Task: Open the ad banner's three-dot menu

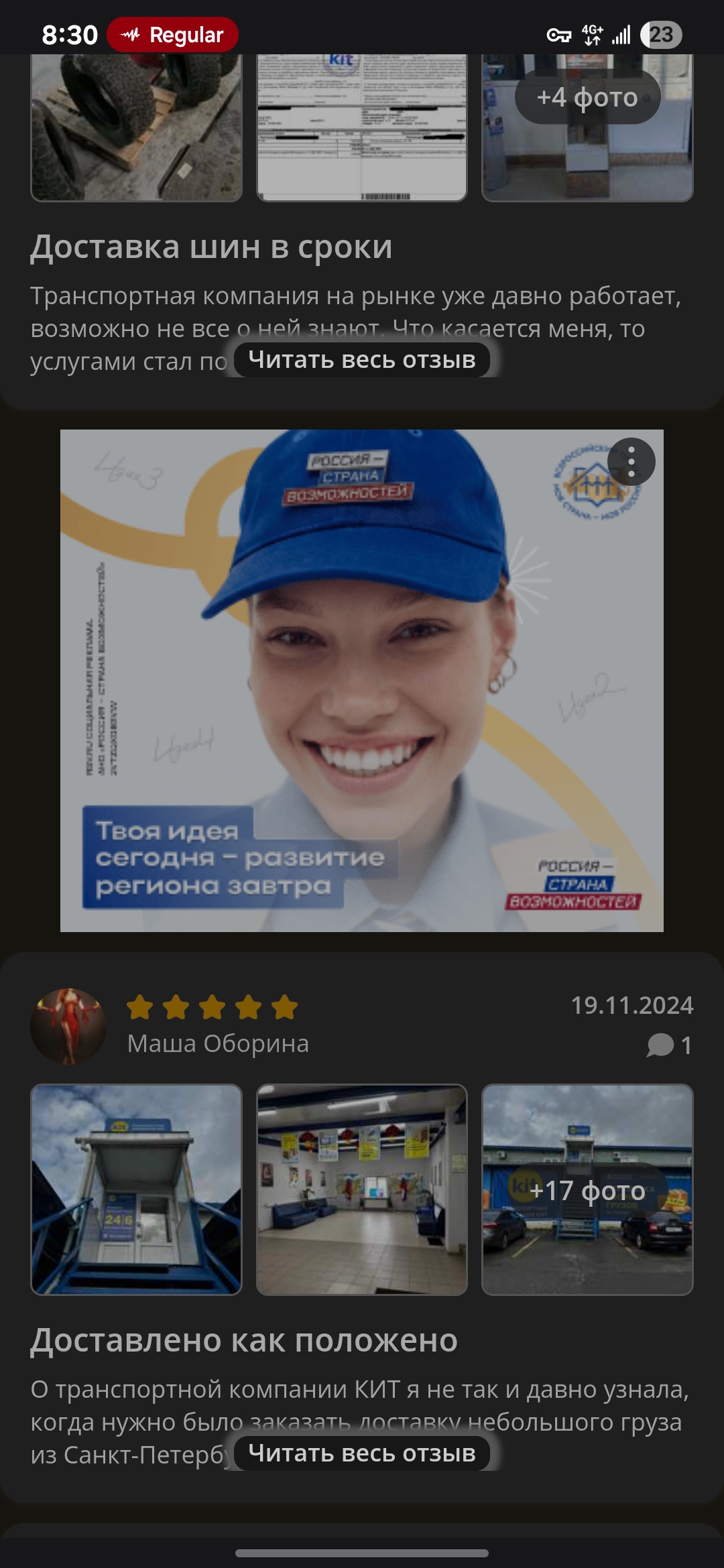Action: click(x=631, y=462)
